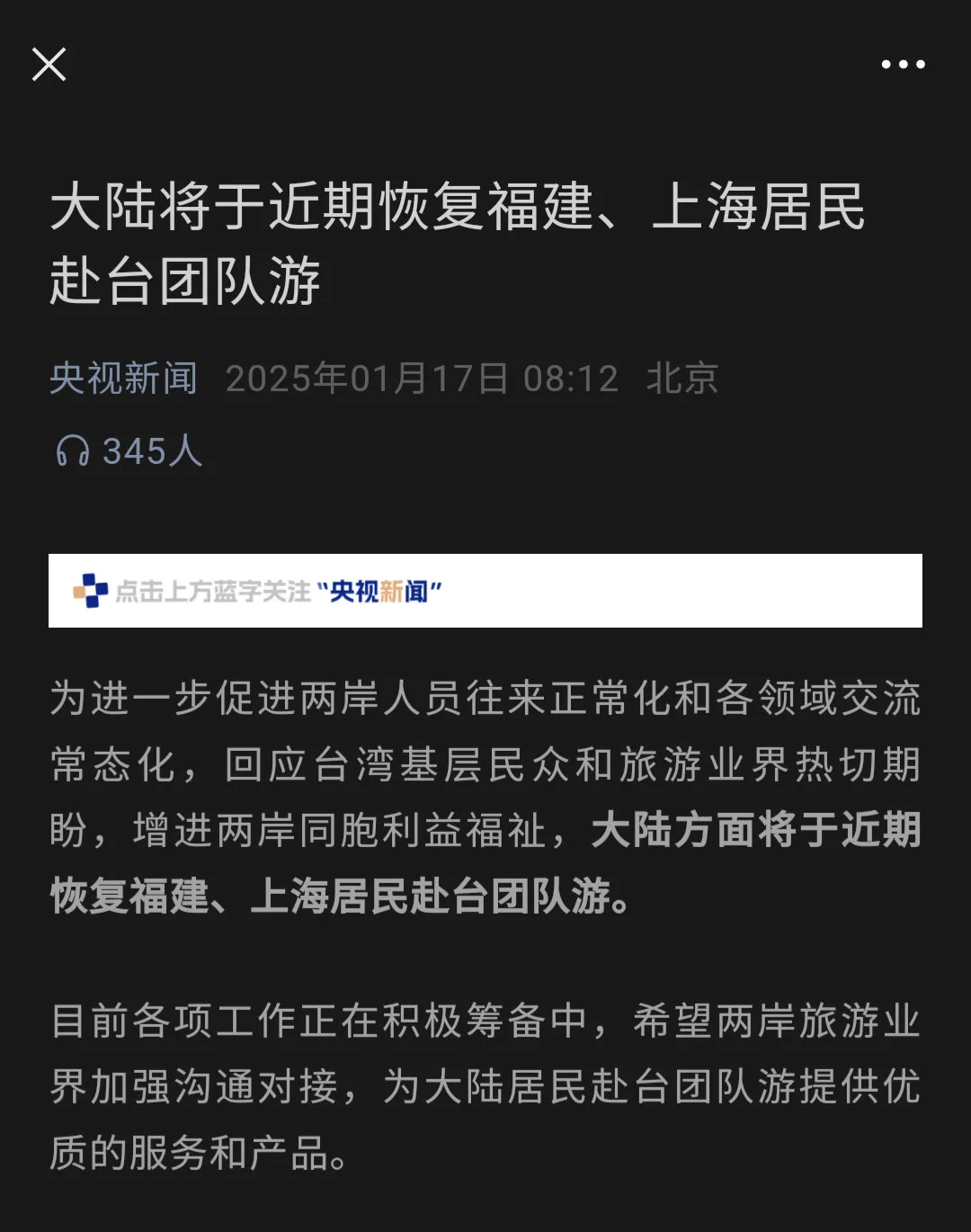Viewport: 971px width, 1232px height.
Task: Close the article page
Action: [49, 65]
